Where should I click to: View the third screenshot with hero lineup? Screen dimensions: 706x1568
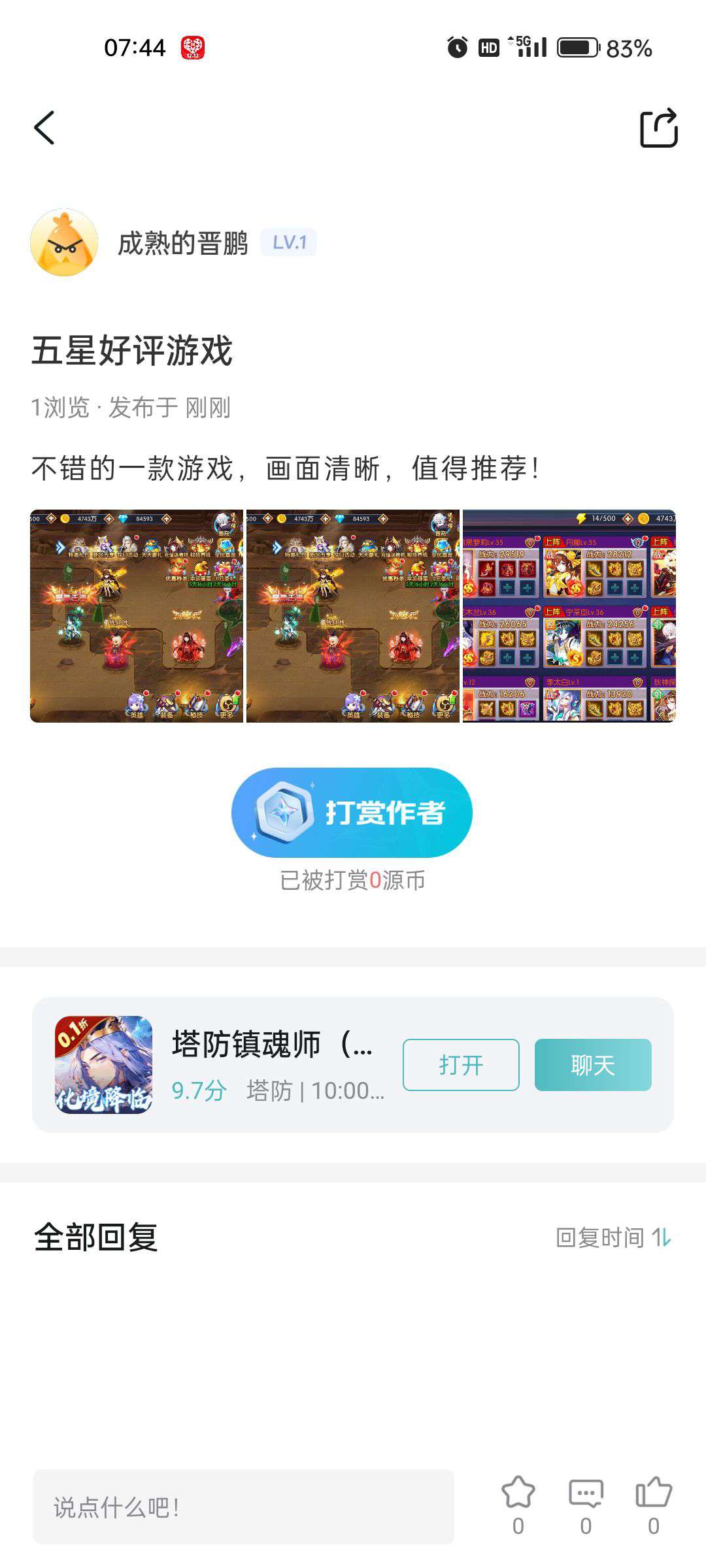pyautogui.click(x=569, y=615)
